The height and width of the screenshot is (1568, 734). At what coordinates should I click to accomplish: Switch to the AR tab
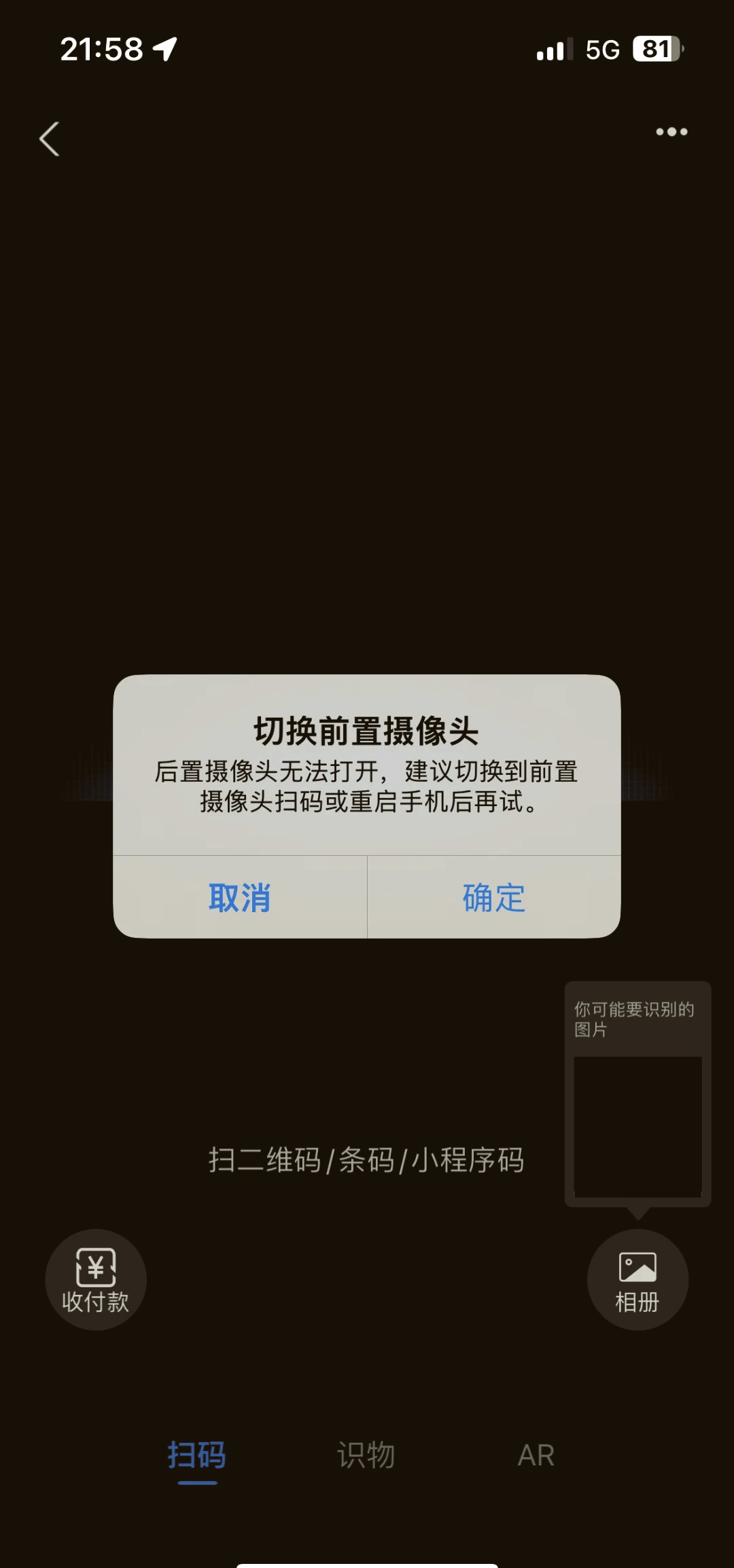tap(536, 1456)
